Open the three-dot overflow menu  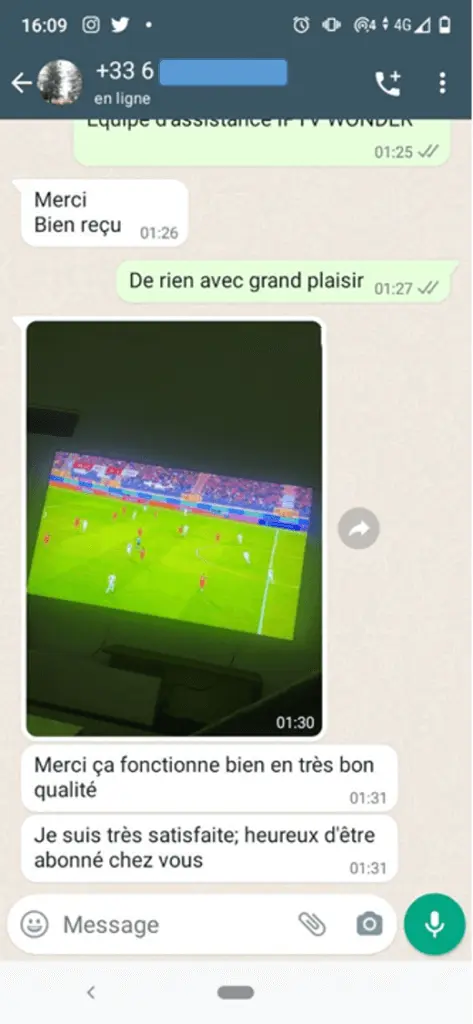tap(442, 83)
